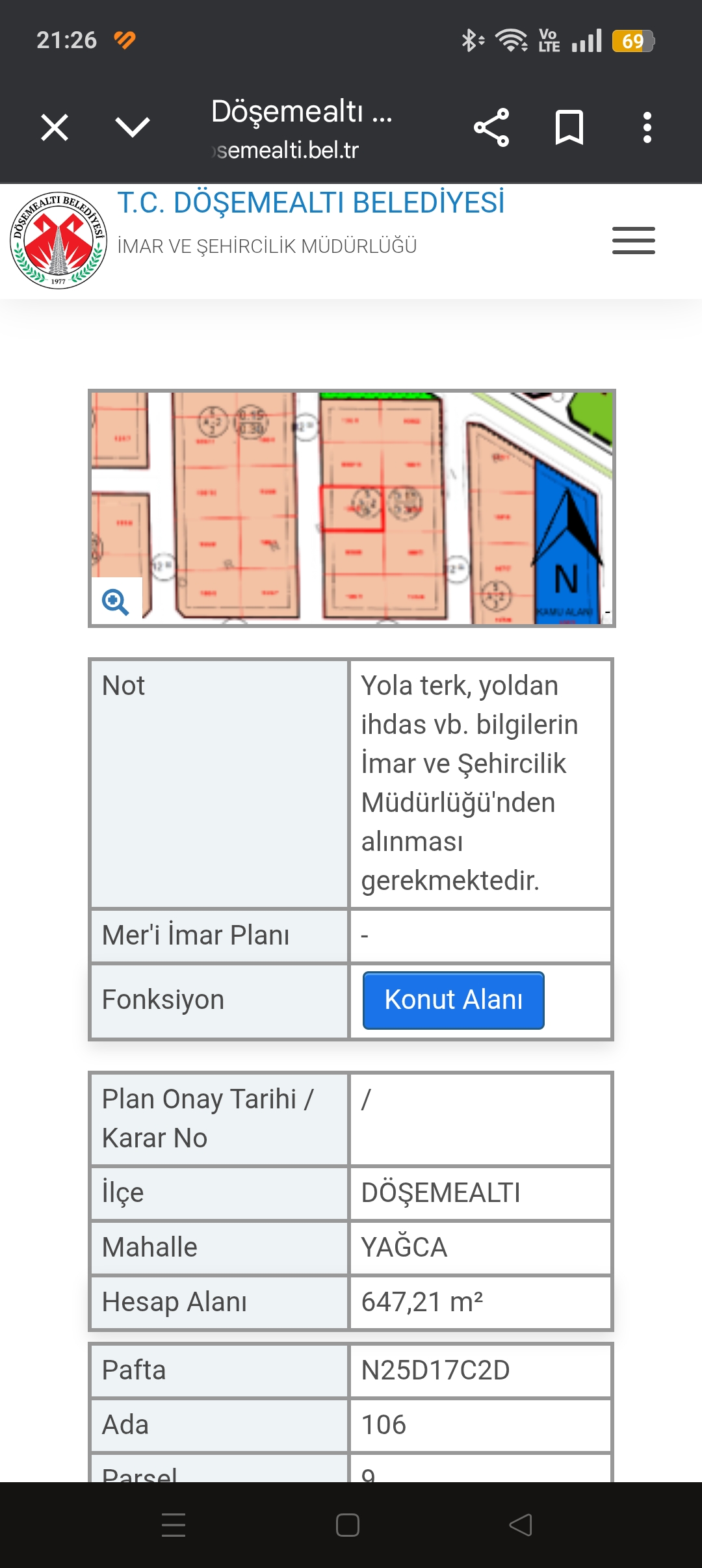Share this Döşemealtı page
Viewport: 702px width, 1568px height.
pyautogui.click(x=491, y=127)
